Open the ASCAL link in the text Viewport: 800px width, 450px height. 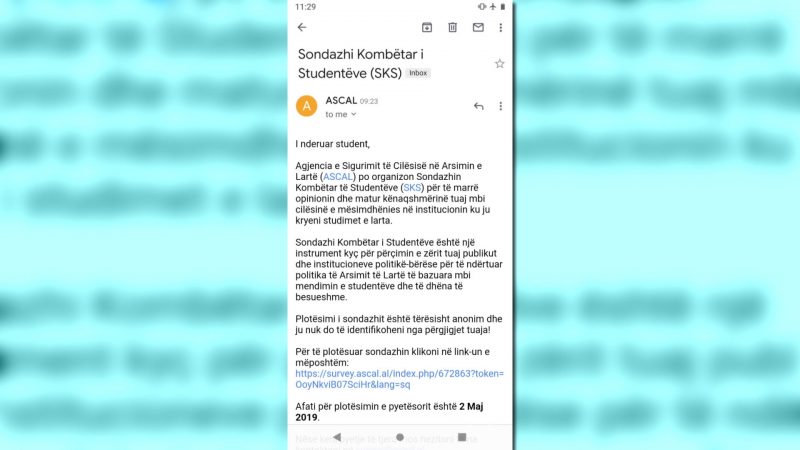click(339, 176)
